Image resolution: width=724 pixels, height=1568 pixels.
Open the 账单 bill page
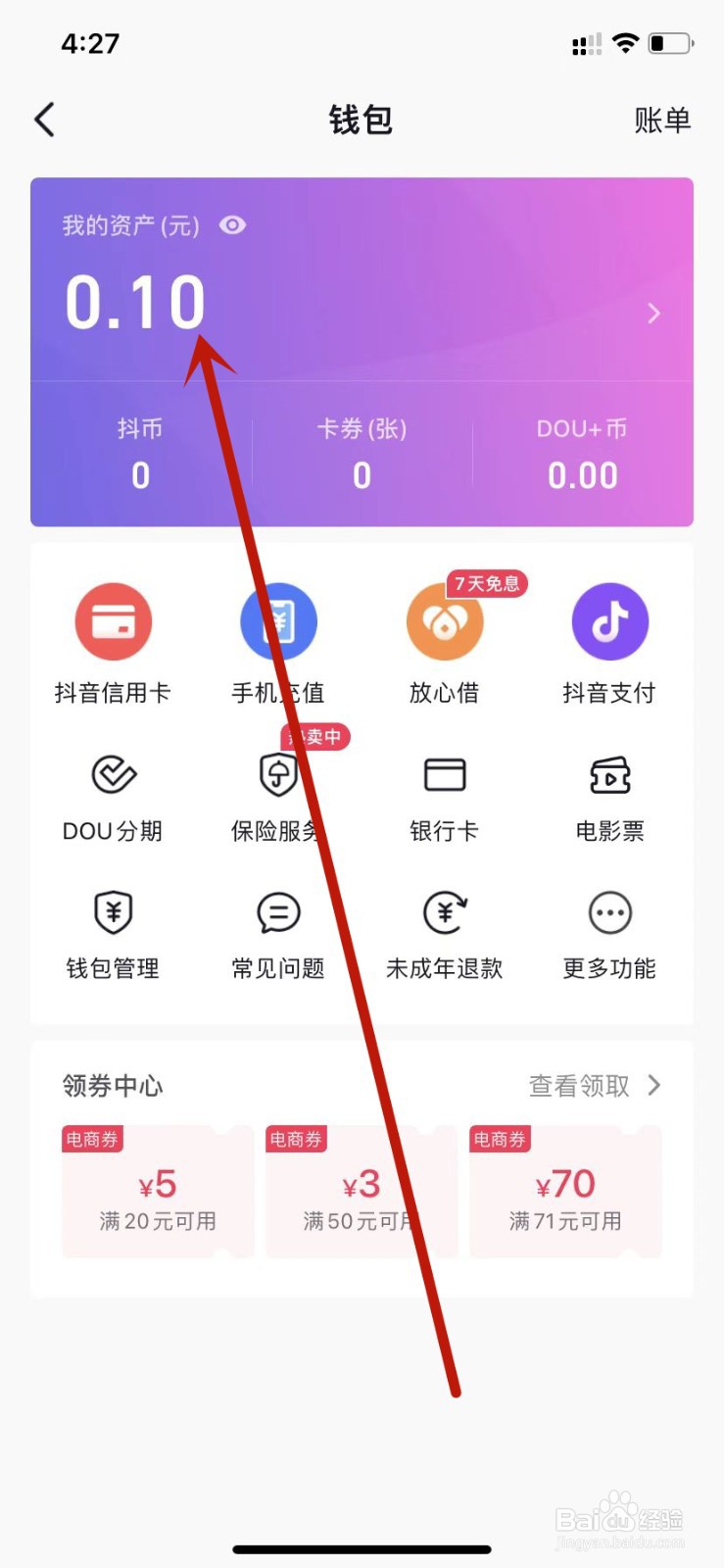click(x=664, y=119)
